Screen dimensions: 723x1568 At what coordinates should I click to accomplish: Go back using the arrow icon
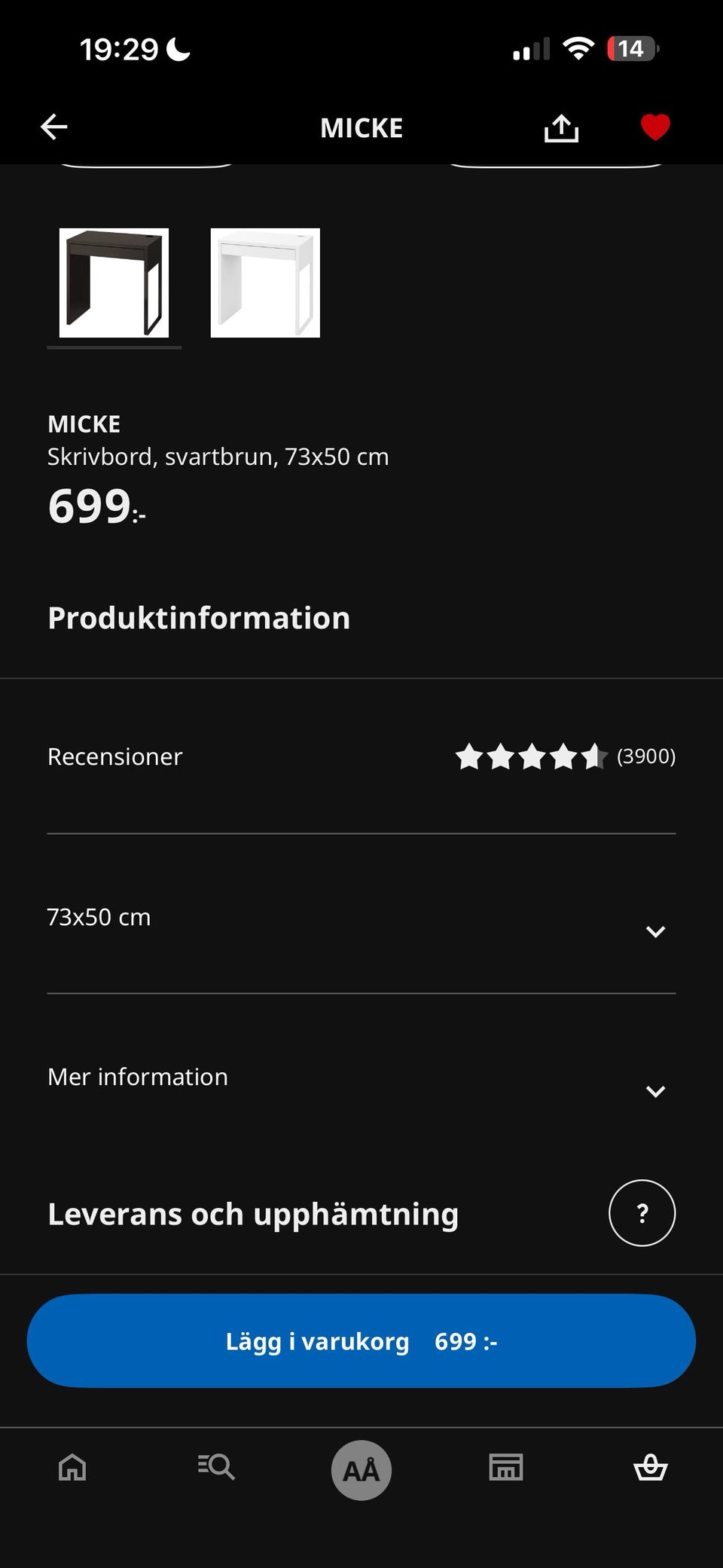53,127
